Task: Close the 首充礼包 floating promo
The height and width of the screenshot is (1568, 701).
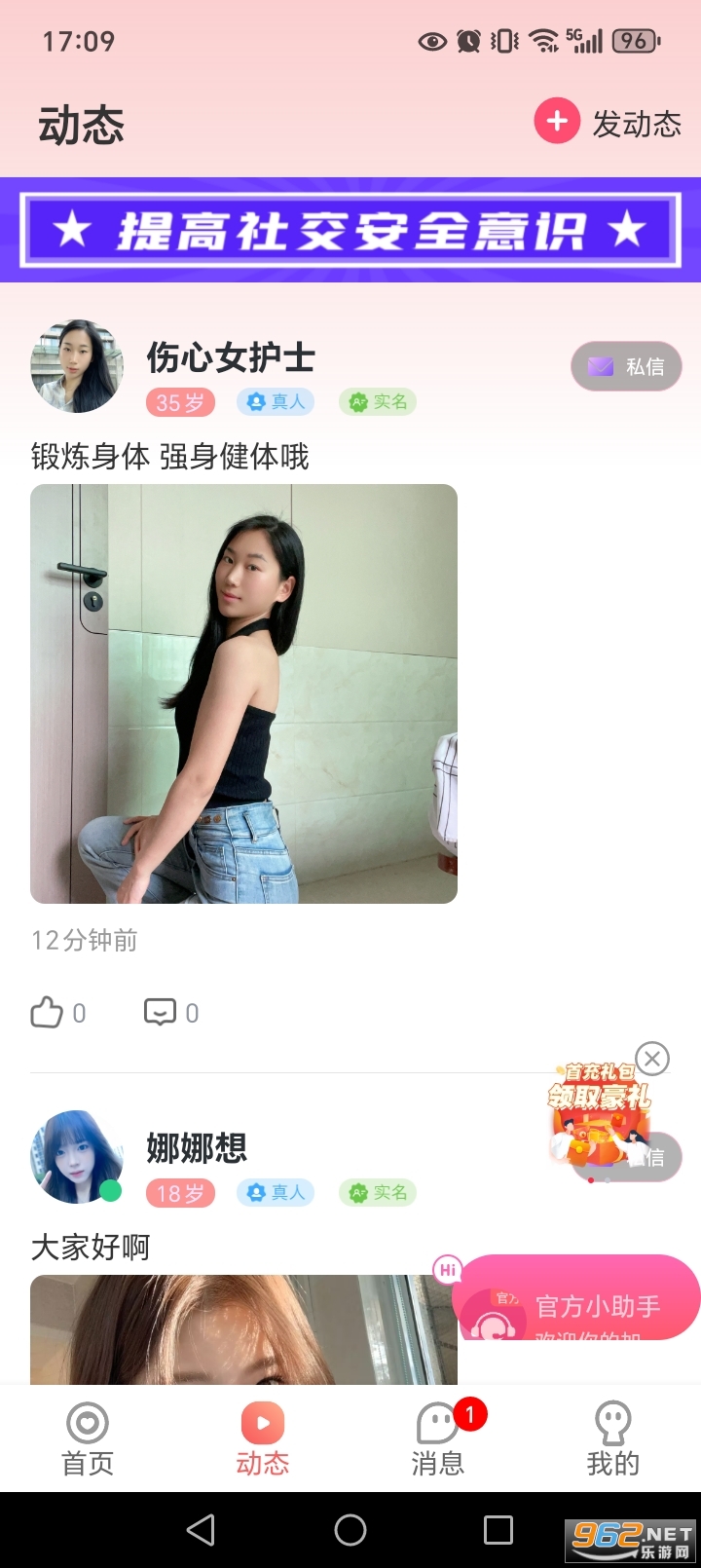Action: point(652,1059)
